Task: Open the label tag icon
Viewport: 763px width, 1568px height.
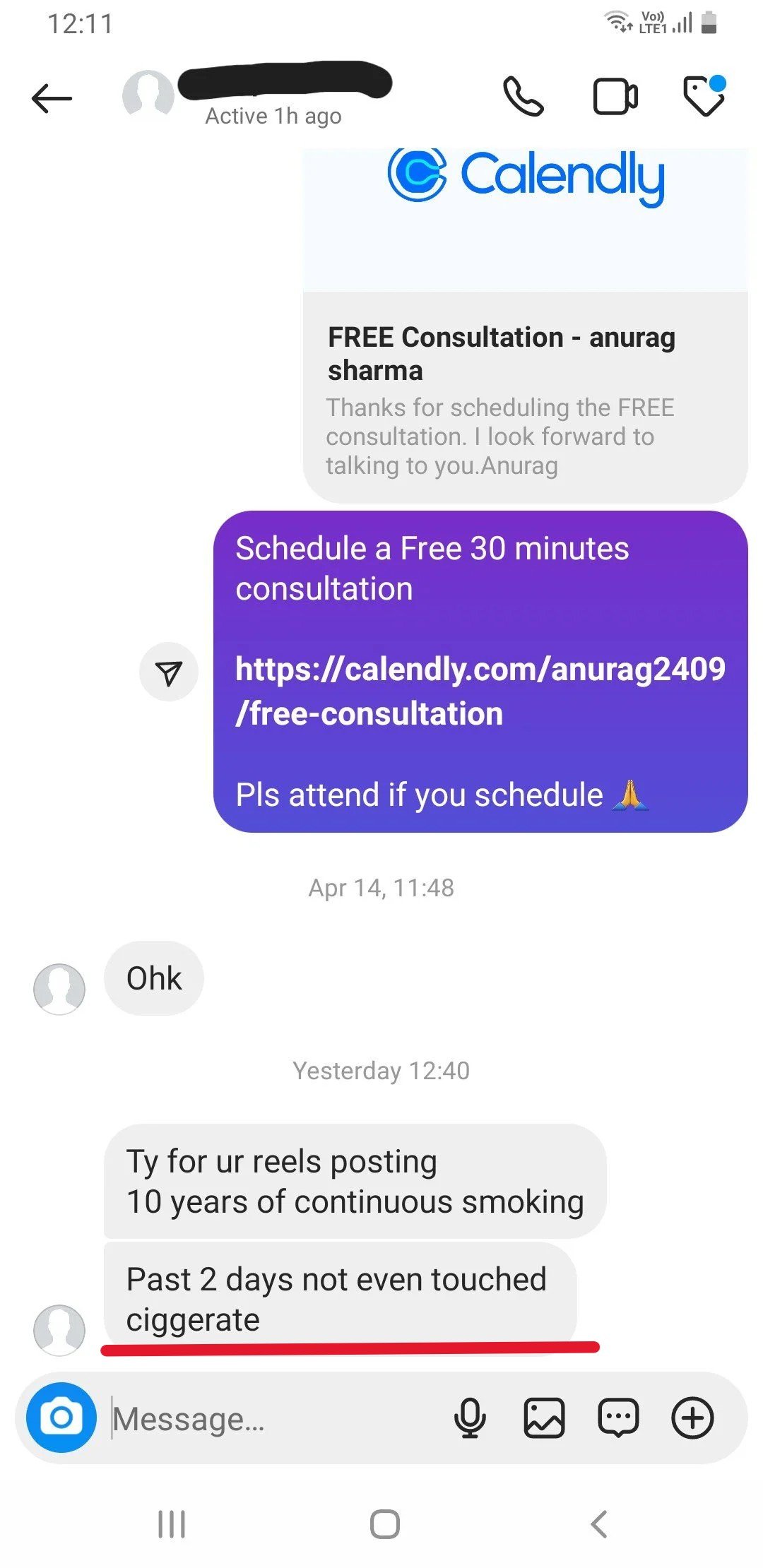Action: pos(704,97)
